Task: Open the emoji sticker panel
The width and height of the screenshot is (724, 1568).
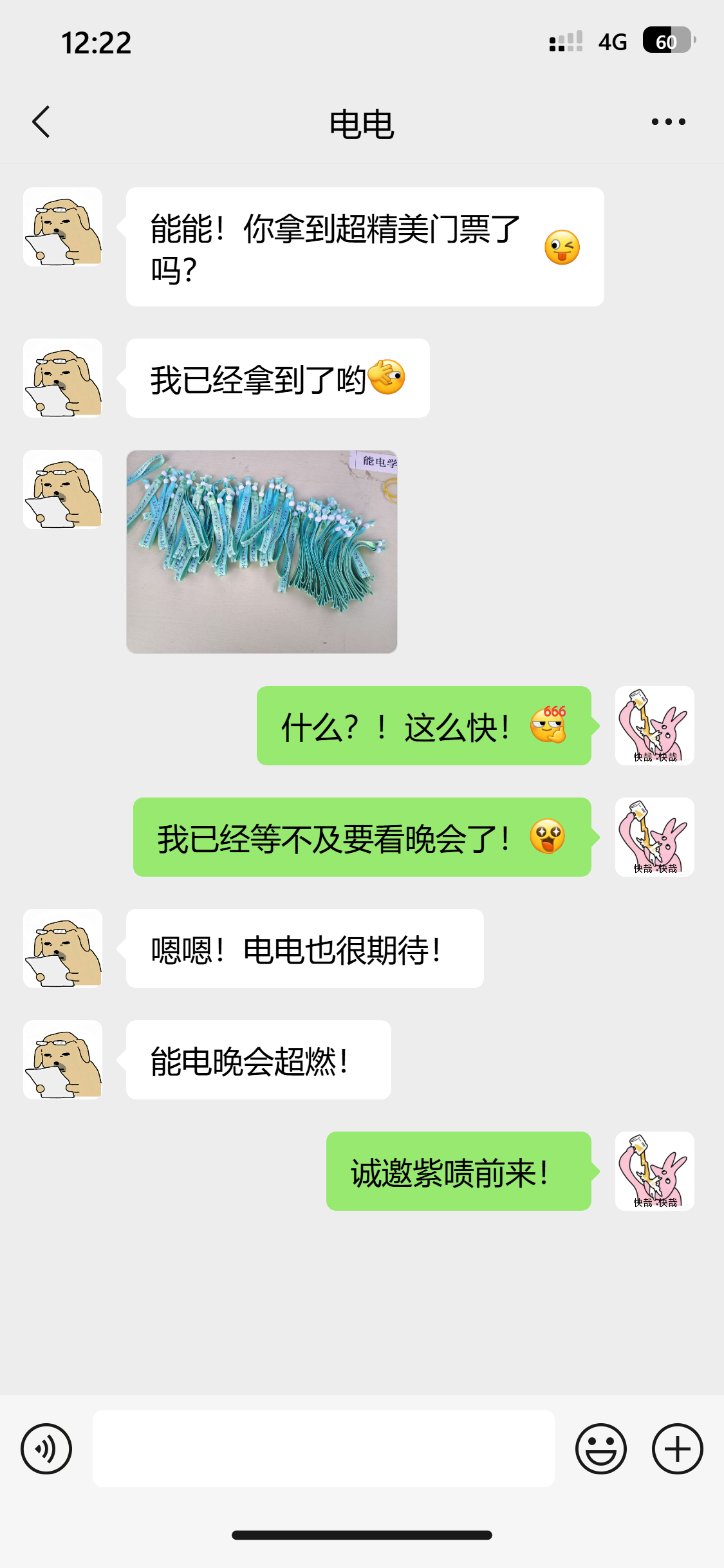Action: (600, 1449)
